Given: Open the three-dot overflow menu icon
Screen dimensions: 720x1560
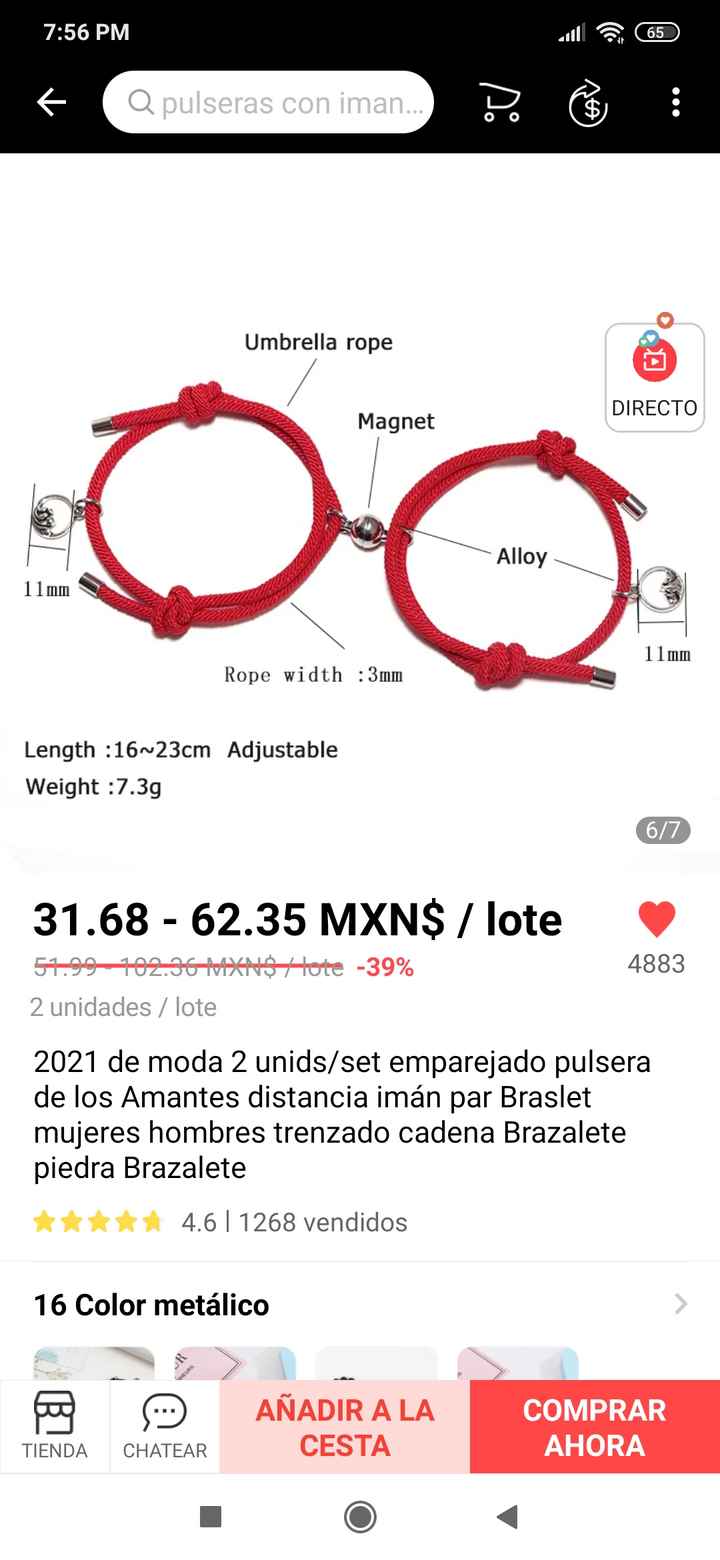Looking at the screenshot, I should (x=675, y=102).
